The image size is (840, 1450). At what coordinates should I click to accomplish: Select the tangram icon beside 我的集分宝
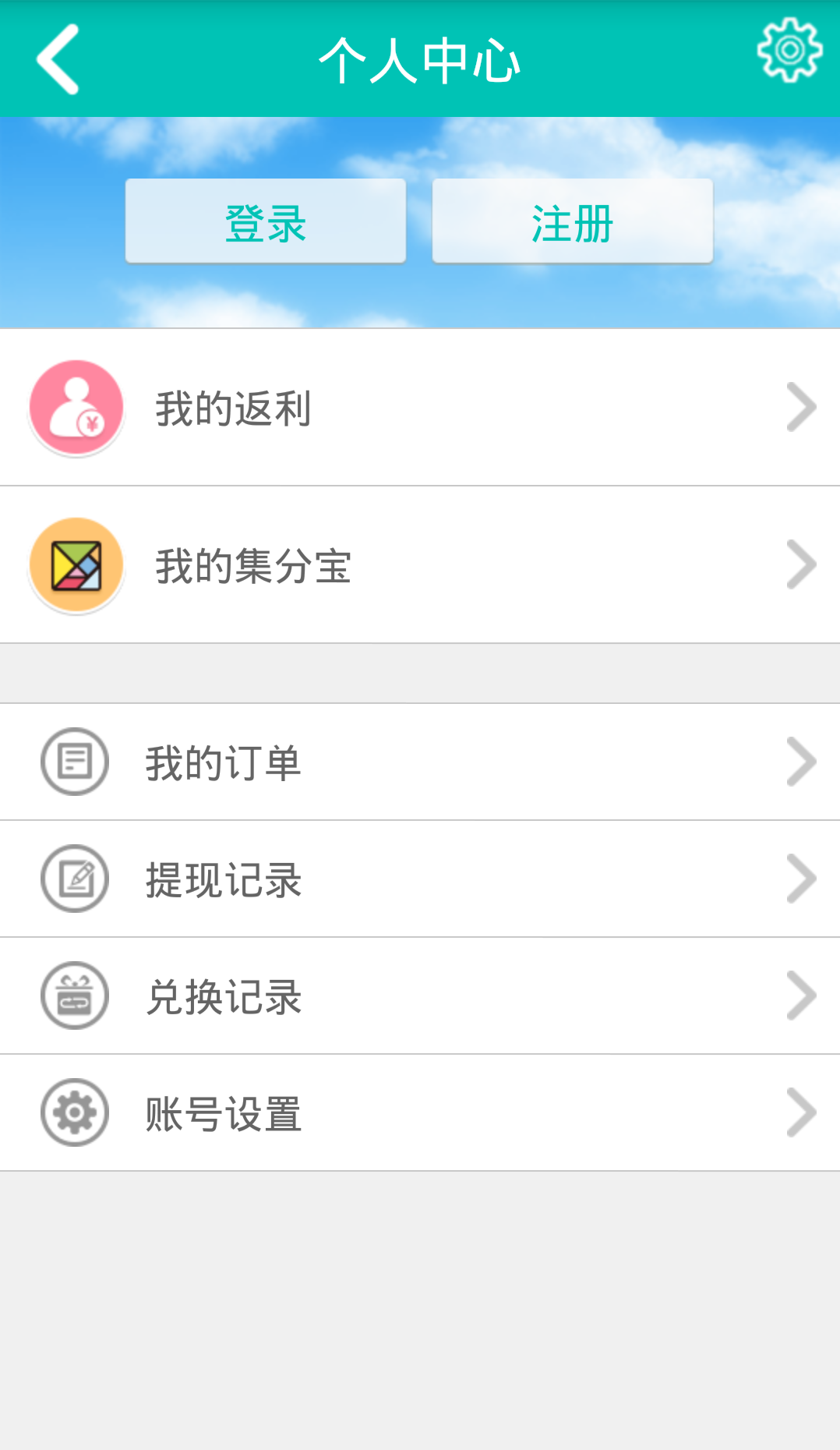pyautogui.click(x=74, y=565)
